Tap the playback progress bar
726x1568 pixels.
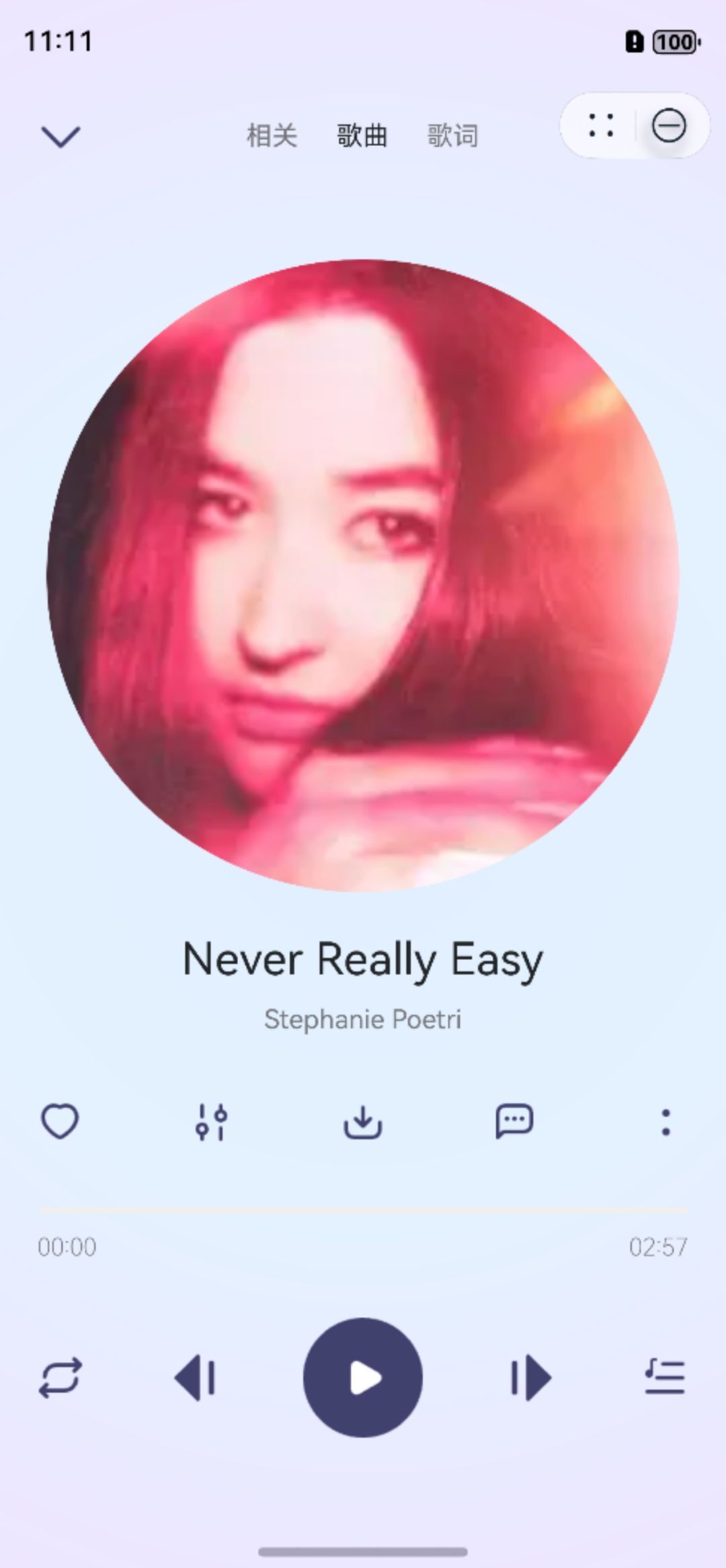pyautogui.click(x=363, y=1210)
